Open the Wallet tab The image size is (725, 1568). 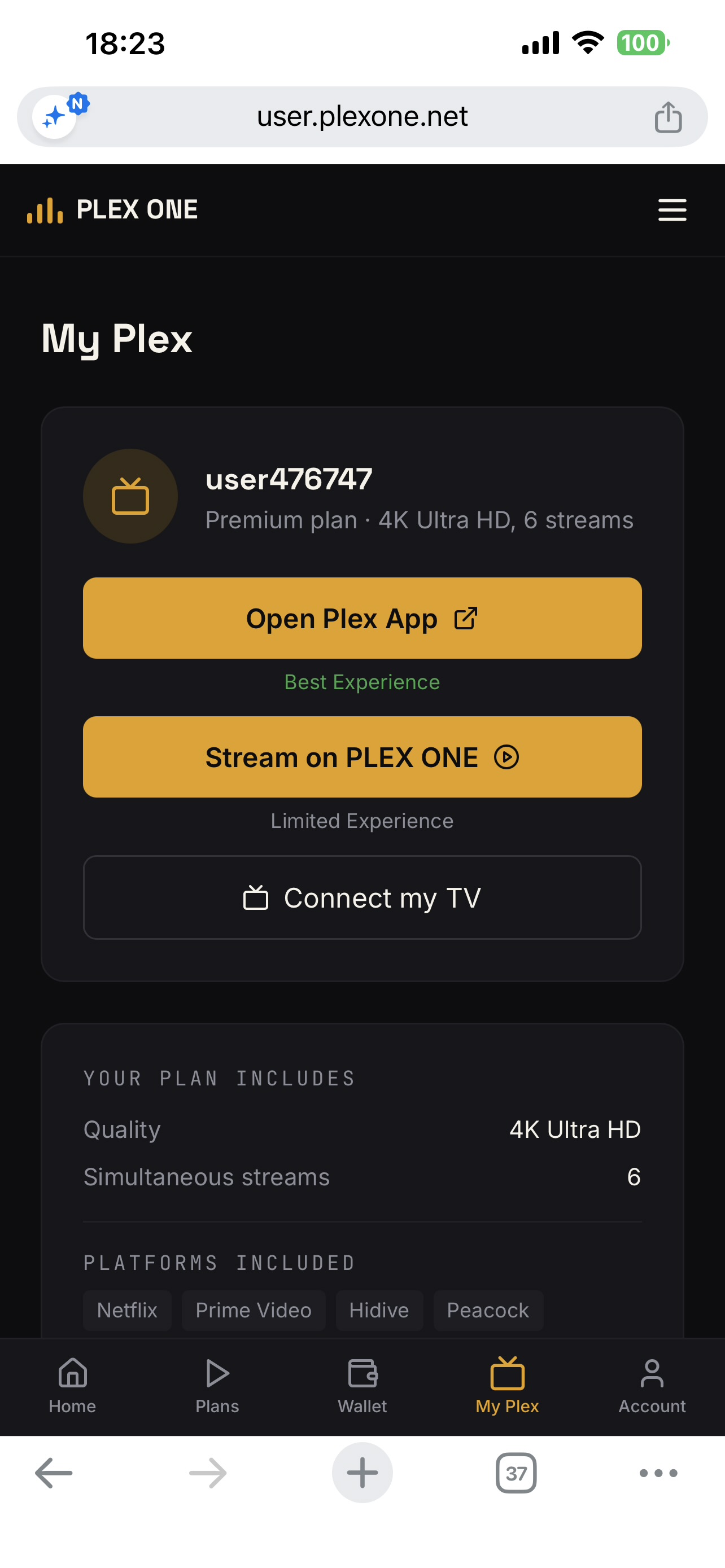[362, 1386]
